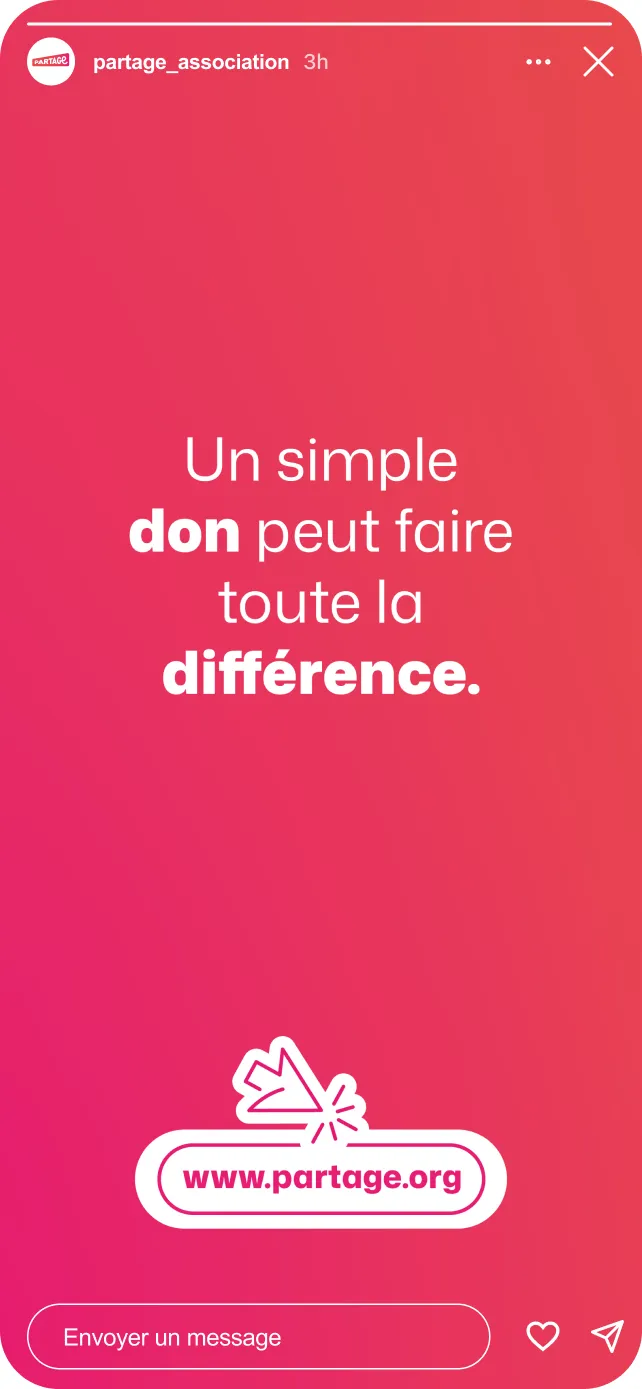
Task: Focus the Envoyer un message field
Action: click(x=258, y=1337)
